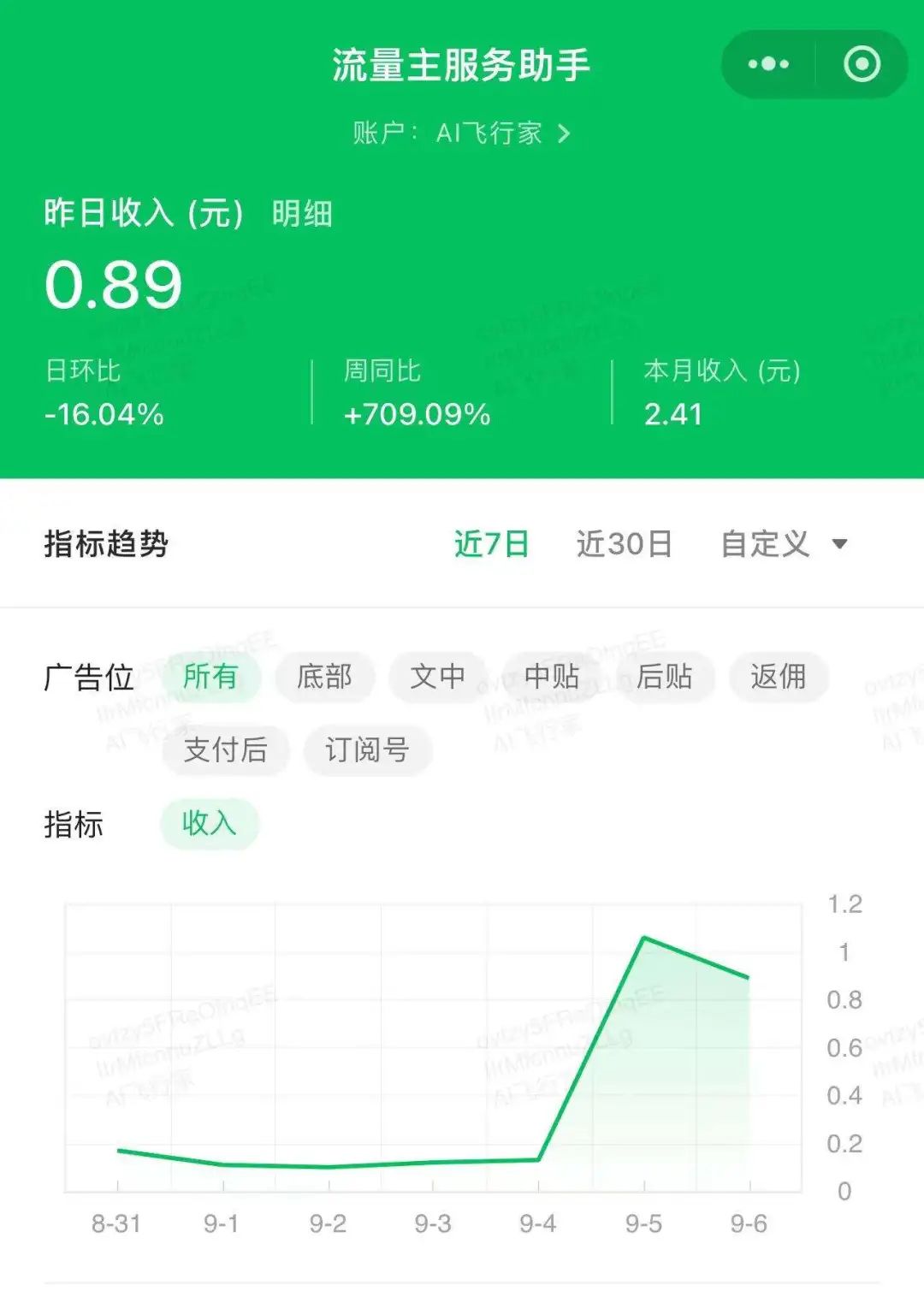
Task: Open the mini program more options menu
Action: coord(768,64)
